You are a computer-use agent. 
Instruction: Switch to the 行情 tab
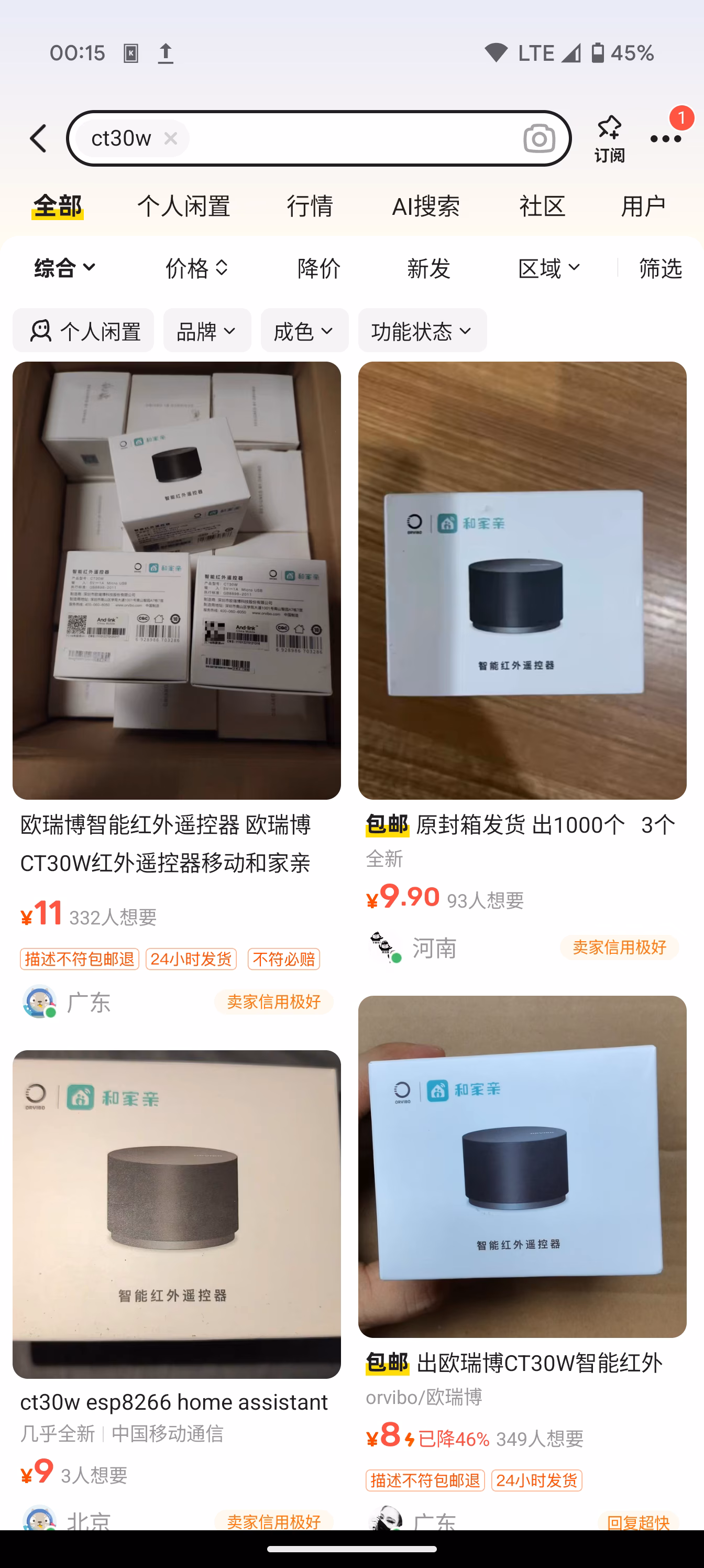pyautogui.click(x=310, y=206)
